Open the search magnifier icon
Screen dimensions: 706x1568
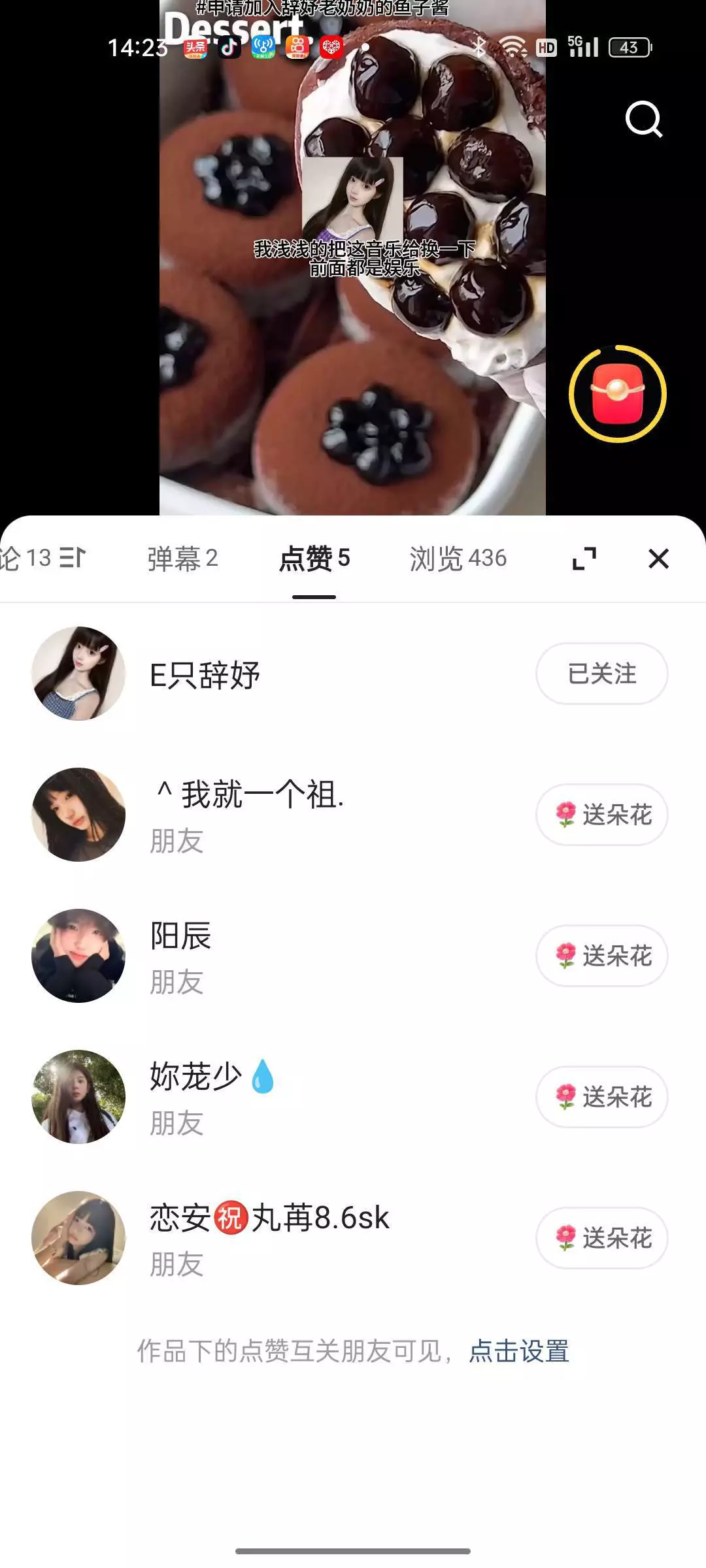pos(644,119)
